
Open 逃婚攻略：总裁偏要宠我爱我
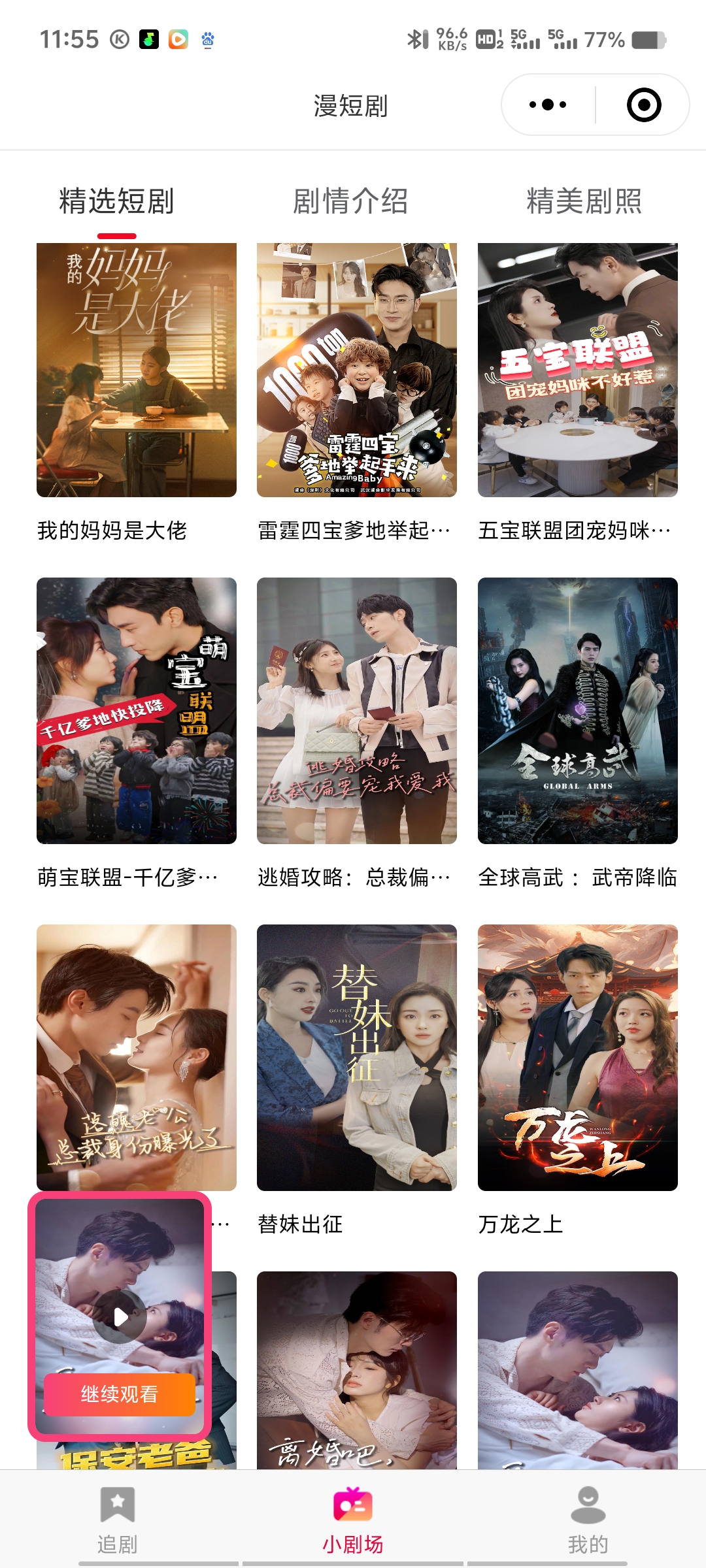(x=356, y=710)
